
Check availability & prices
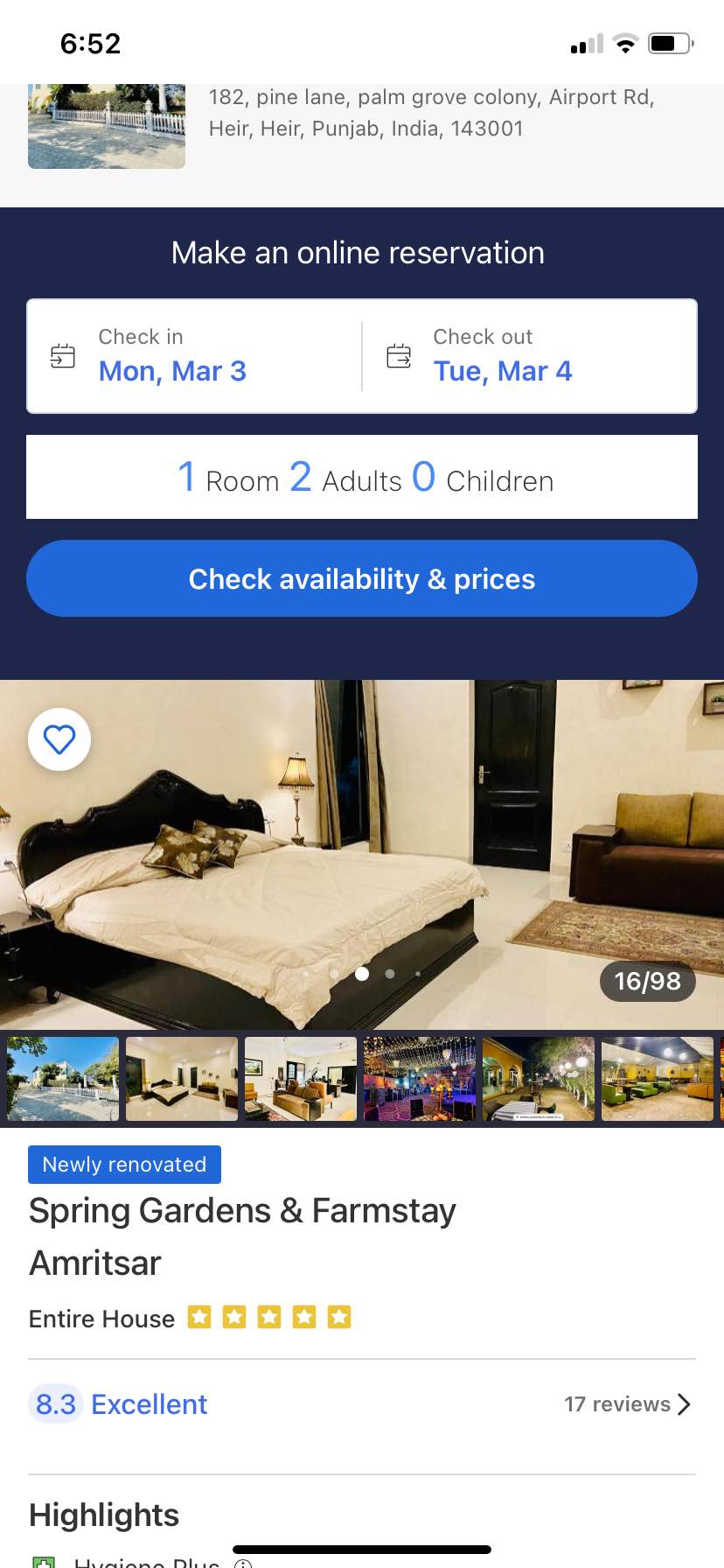(362, 578)
